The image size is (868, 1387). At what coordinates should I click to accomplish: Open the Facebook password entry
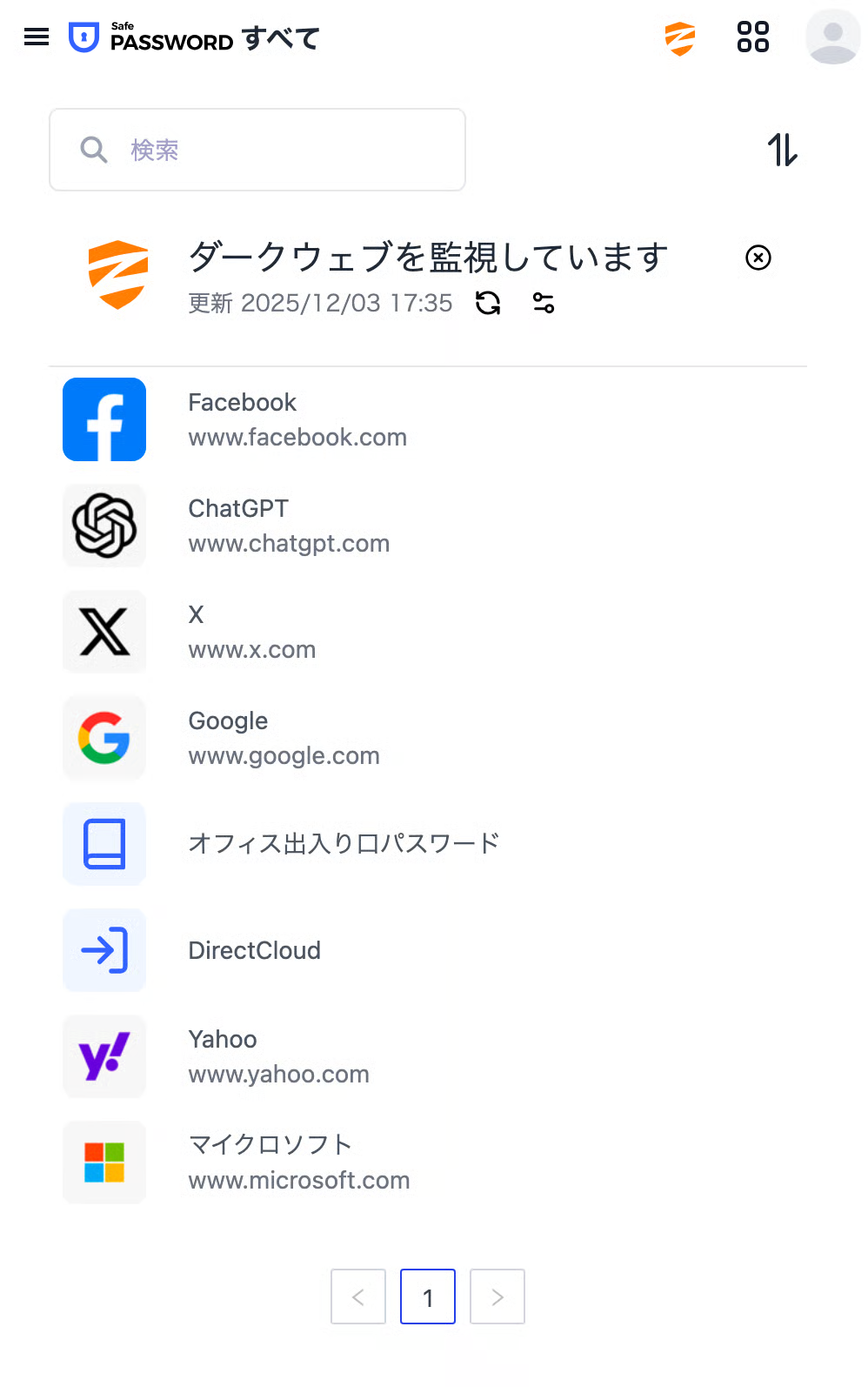[x=297, y=419]
